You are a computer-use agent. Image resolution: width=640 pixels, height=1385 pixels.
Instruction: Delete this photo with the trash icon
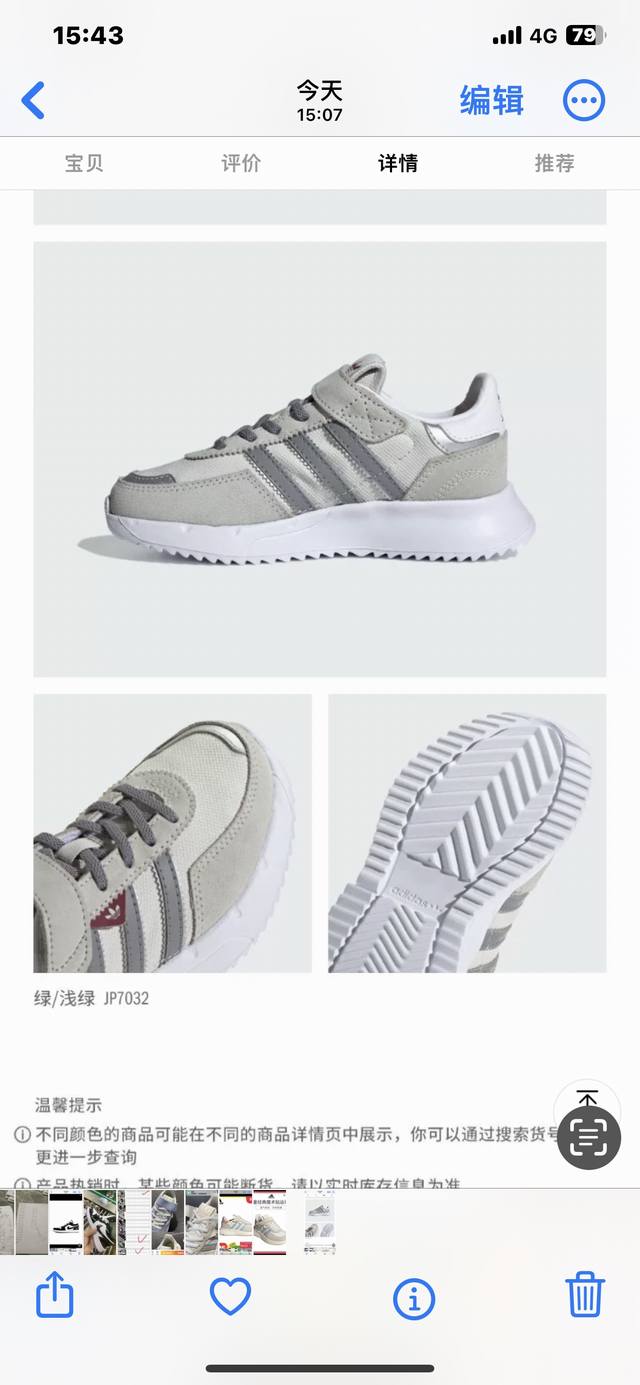point(584,1296)
